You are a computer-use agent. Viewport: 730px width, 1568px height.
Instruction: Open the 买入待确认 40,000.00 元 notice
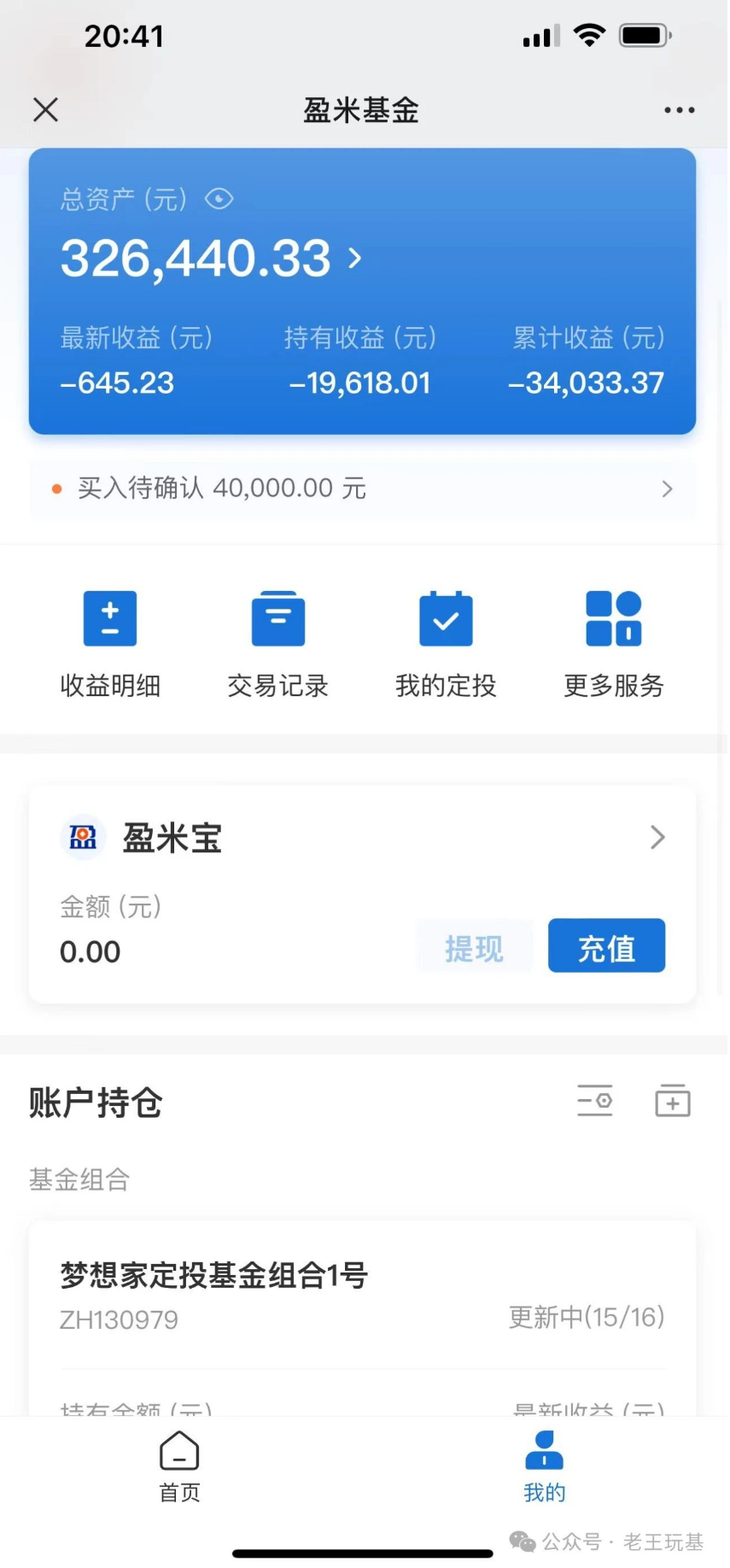click(363, 489)
